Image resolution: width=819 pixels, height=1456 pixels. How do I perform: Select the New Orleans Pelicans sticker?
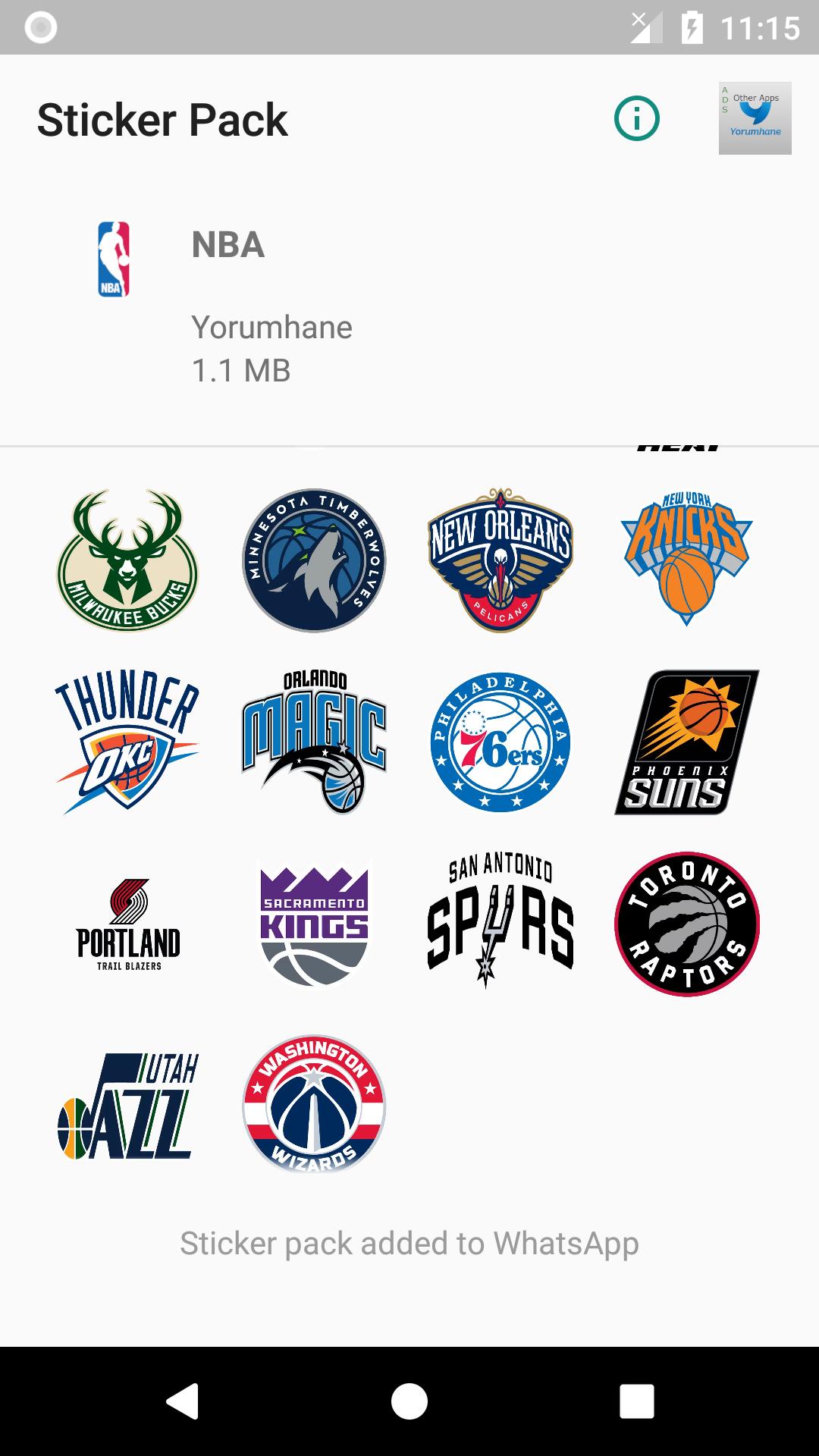[500, 560]
